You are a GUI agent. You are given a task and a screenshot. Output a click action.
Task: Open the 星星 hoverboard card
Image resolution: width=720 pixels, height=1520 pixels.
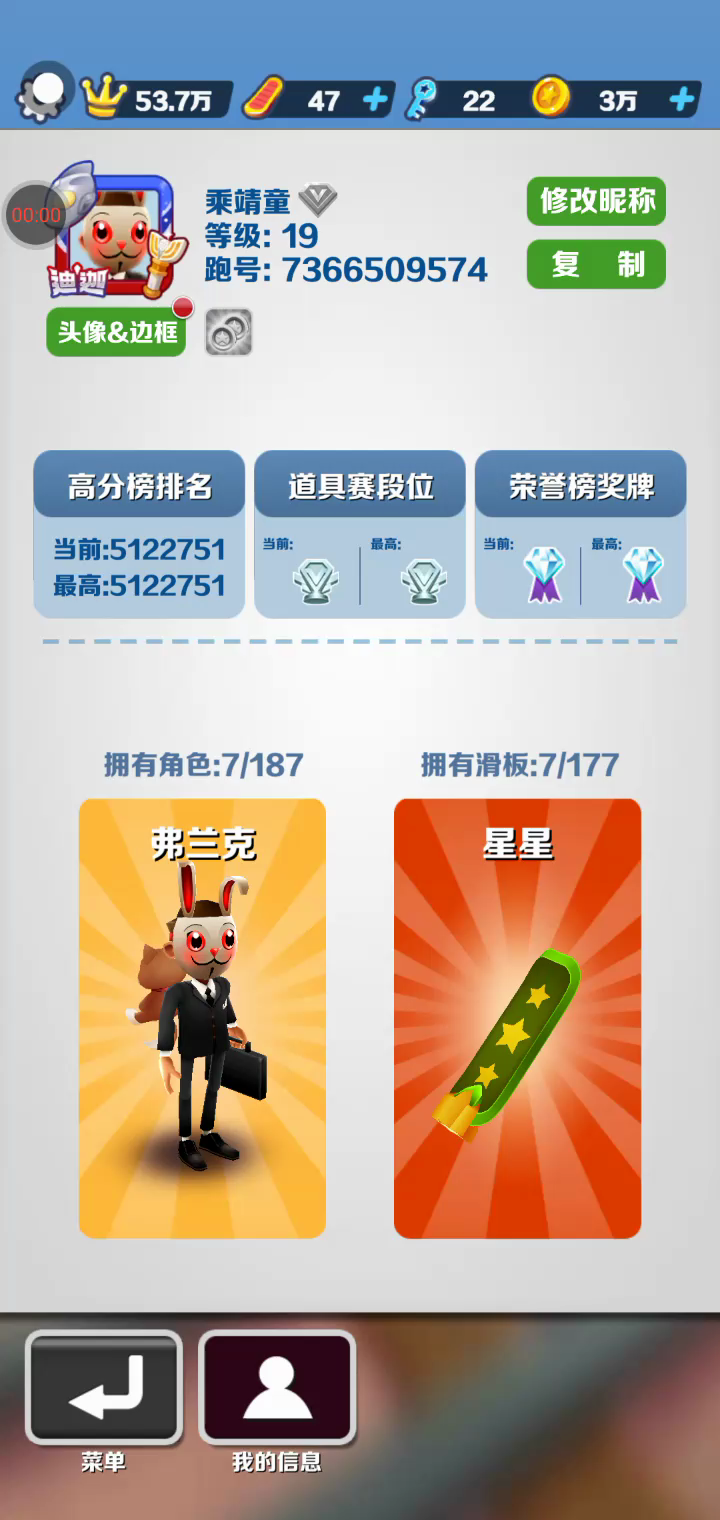click(x=518, y=1018)
